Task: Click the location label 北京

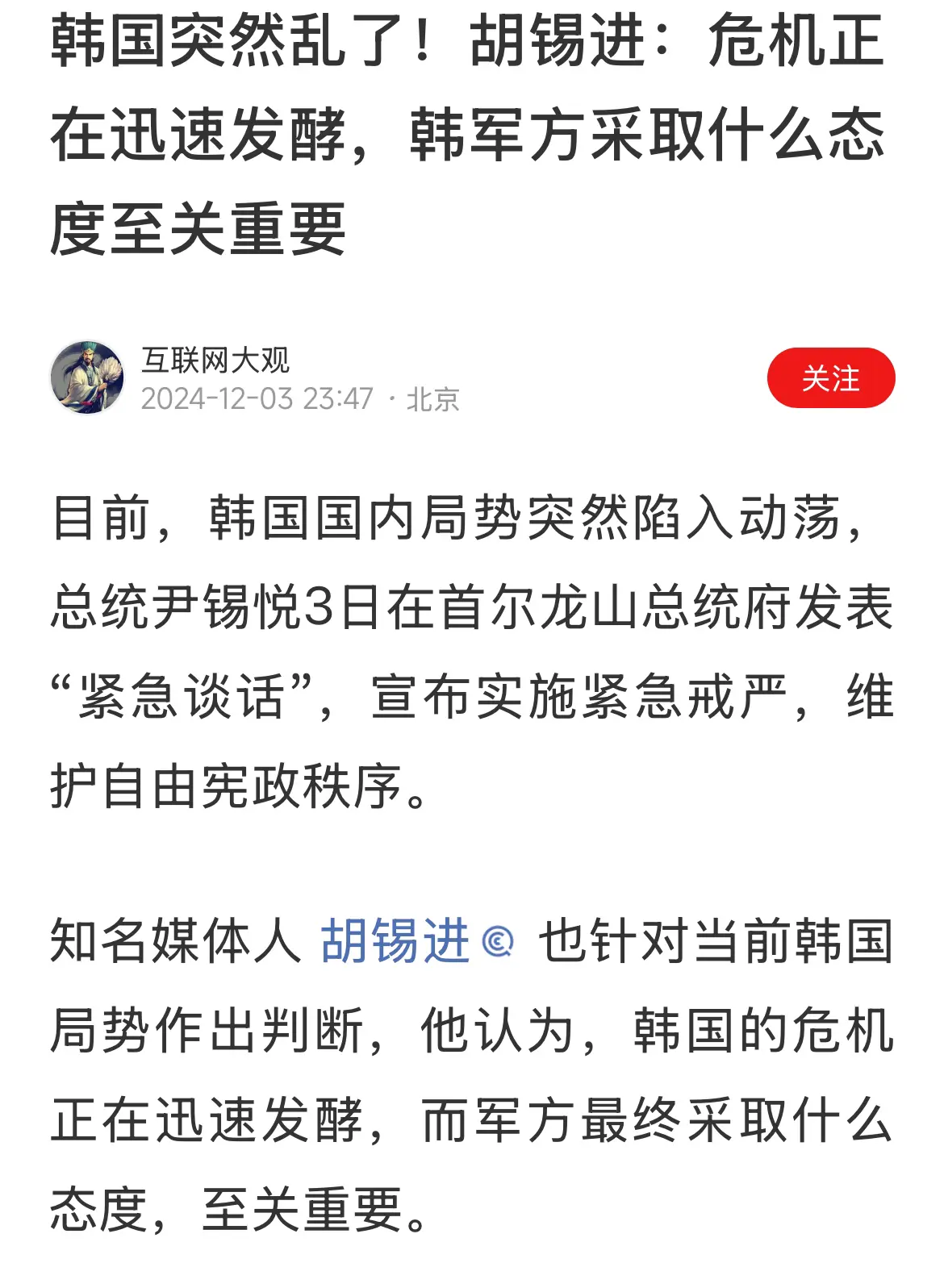Action: pyautogui.click(x=432, y=397)
